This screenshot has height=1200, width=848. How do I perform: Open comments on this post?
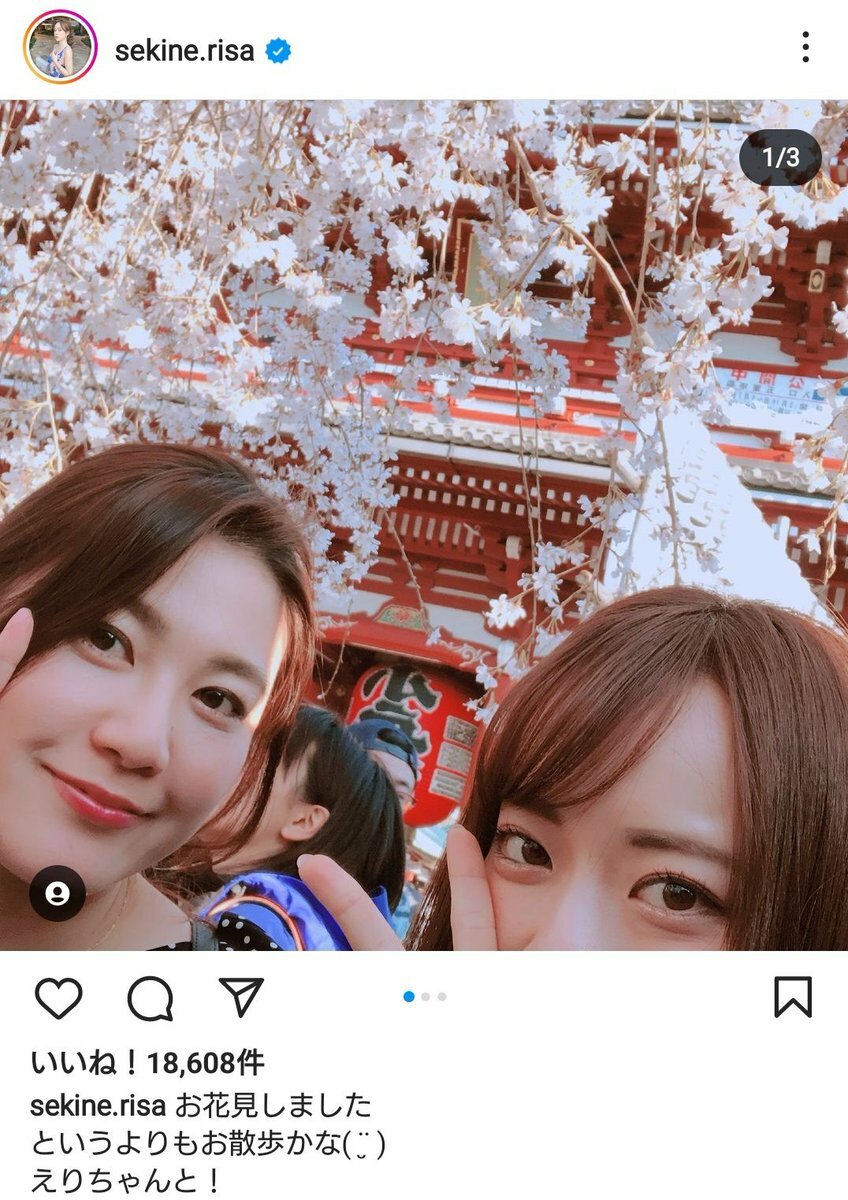coord(150,997)
